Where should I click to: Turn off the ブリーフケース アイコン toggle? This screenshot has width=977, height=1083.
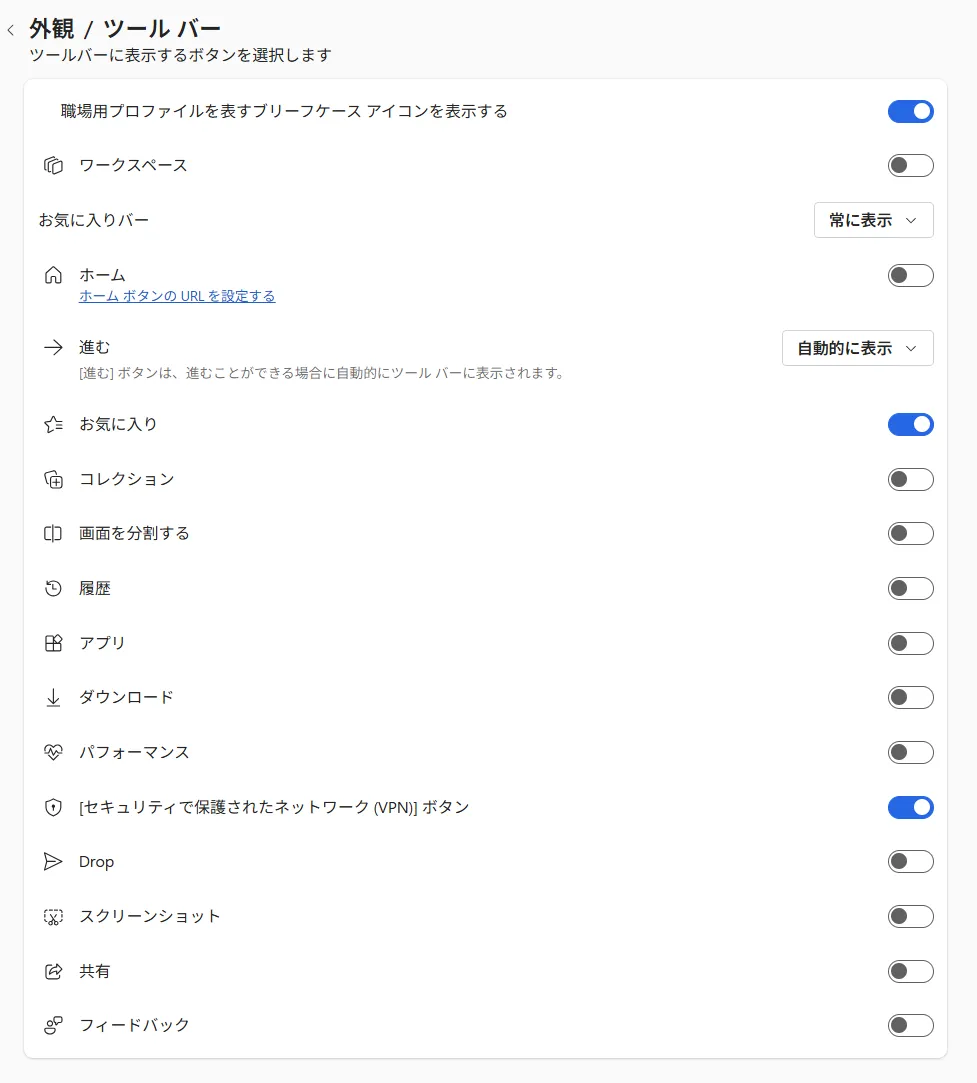(x=910, y=111)
